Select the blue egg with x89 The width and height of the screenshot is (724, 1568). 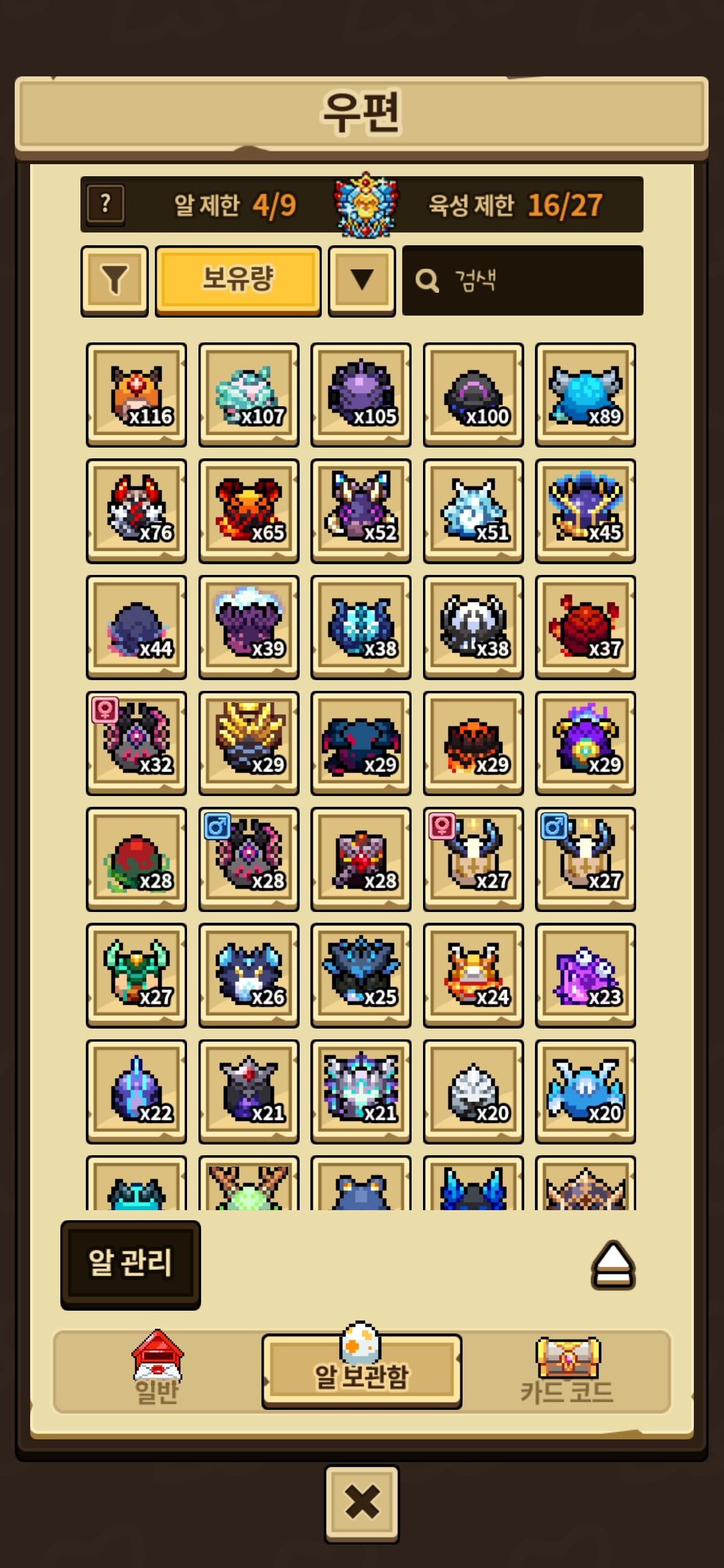pos(585,395)
